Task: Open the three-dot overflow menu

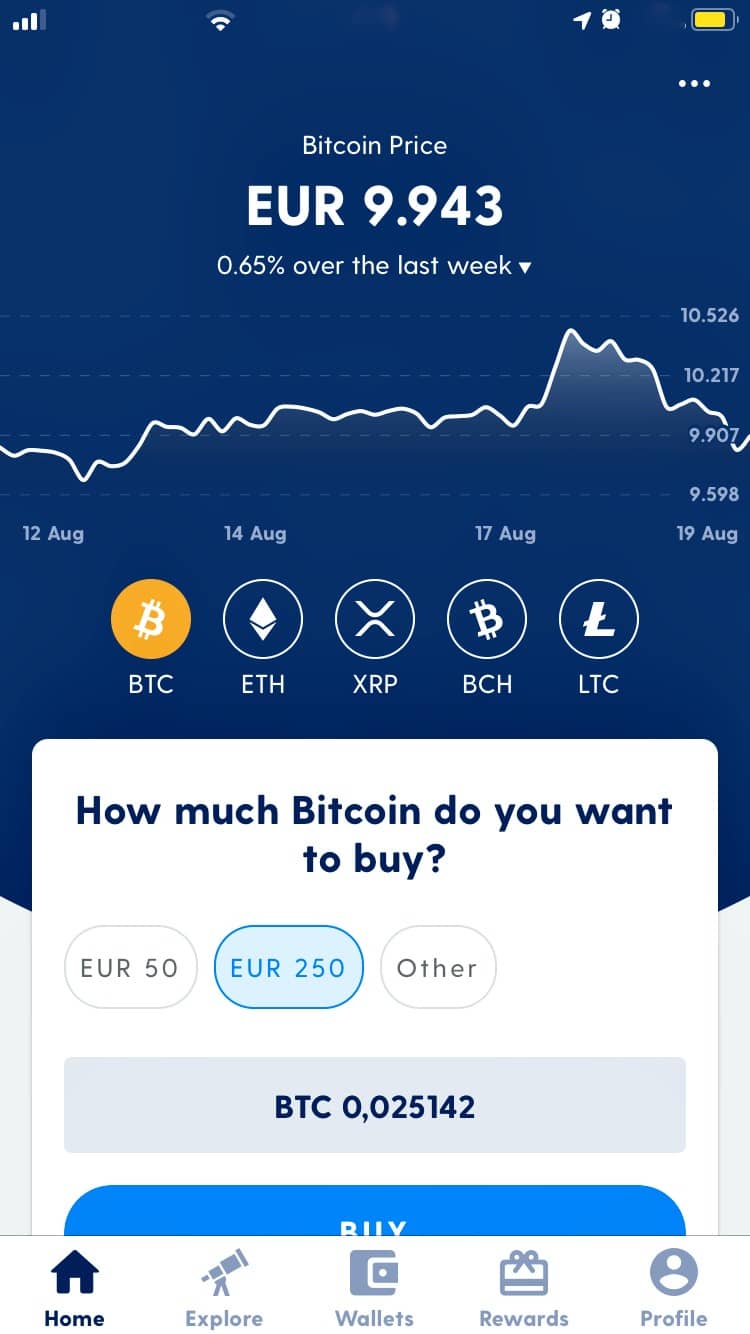Action: (694, 84)
